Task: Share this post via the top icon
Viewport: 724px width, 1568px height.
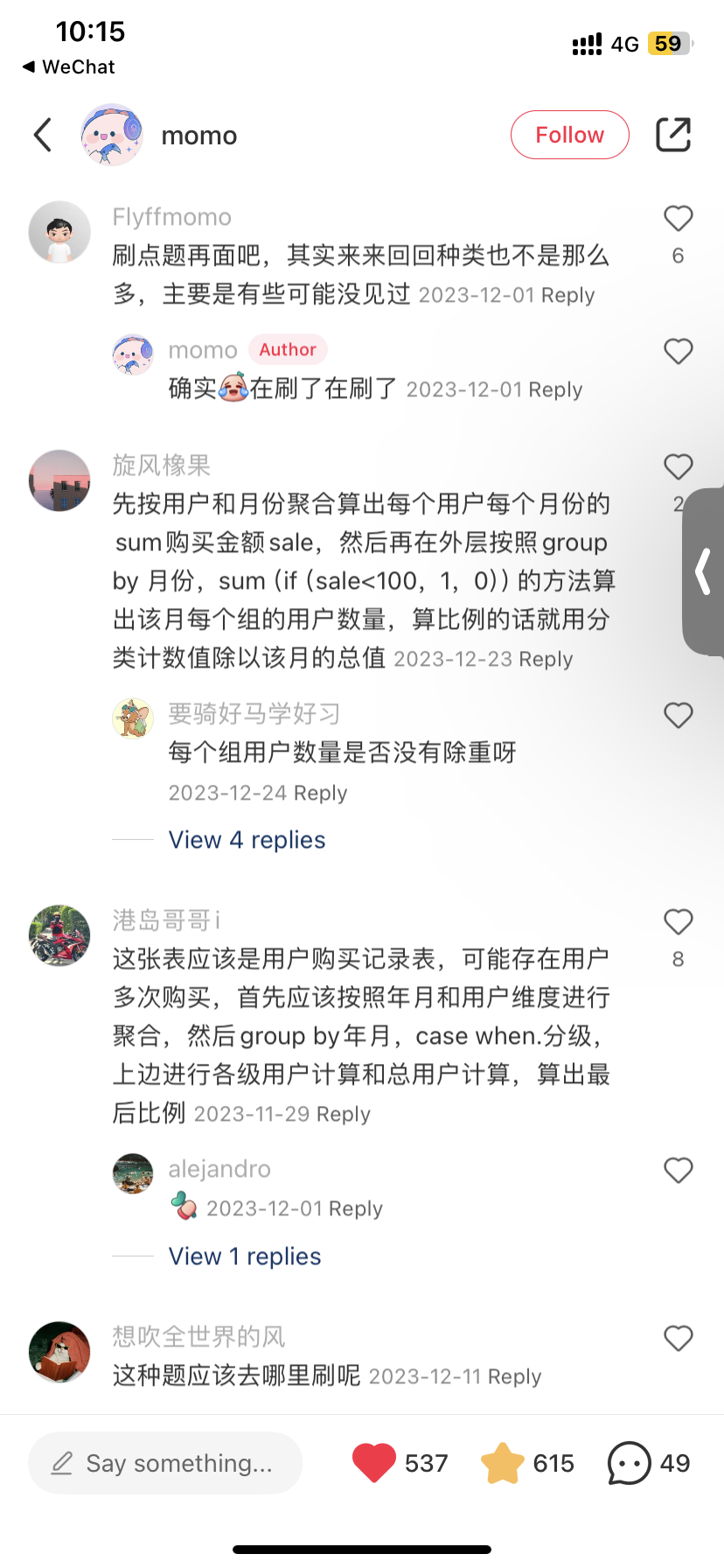Action: click(673, 135)
